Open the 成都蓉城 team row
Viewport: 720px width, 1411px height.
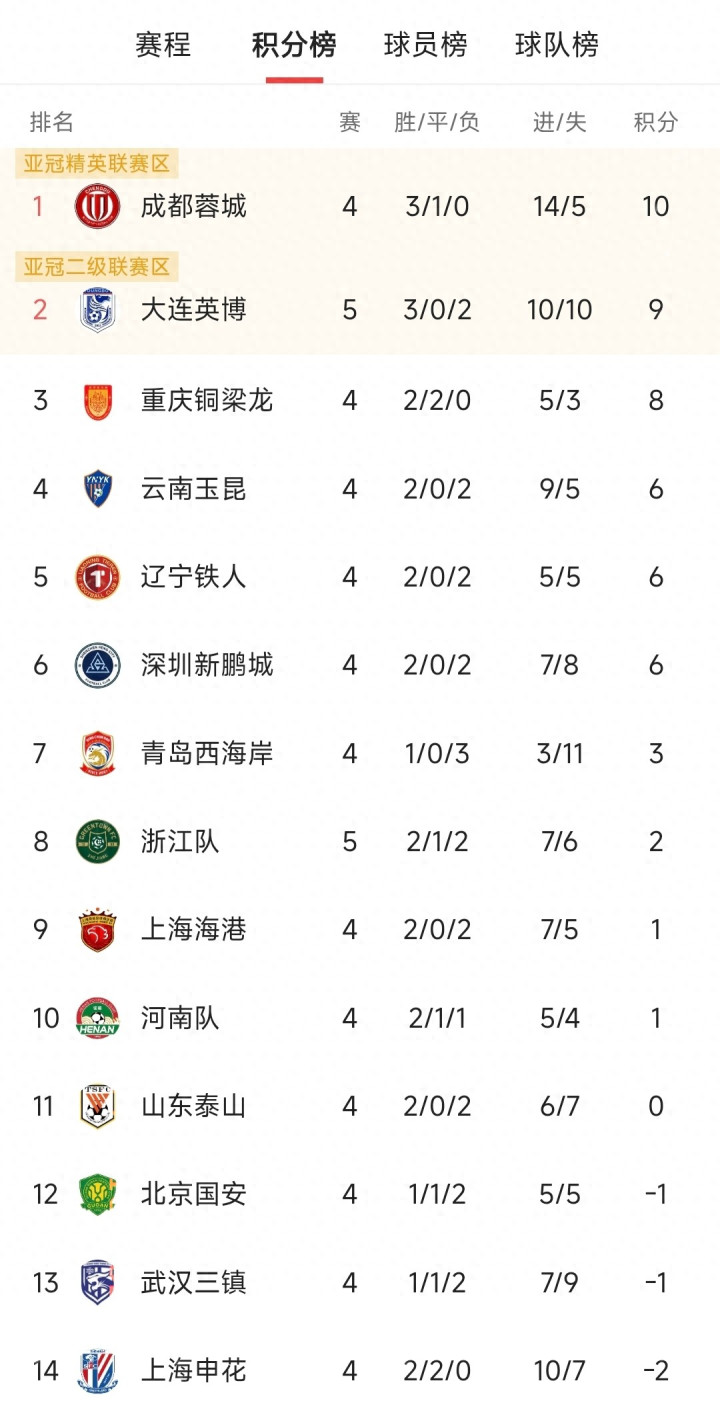pos(360,207)
